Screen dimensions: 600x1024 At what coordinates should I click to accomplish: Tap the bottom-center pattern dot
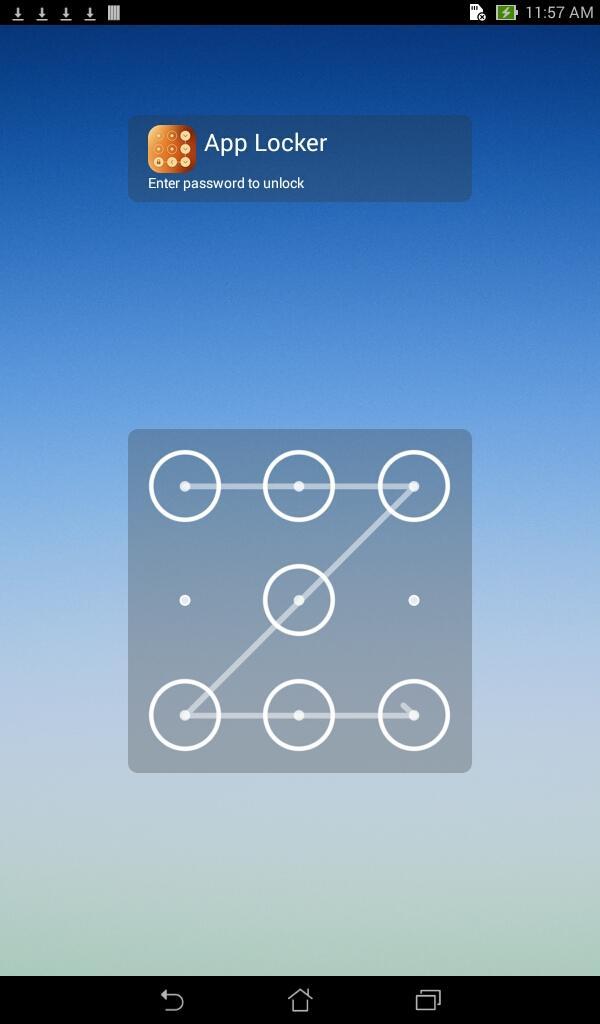coord(299,715)
